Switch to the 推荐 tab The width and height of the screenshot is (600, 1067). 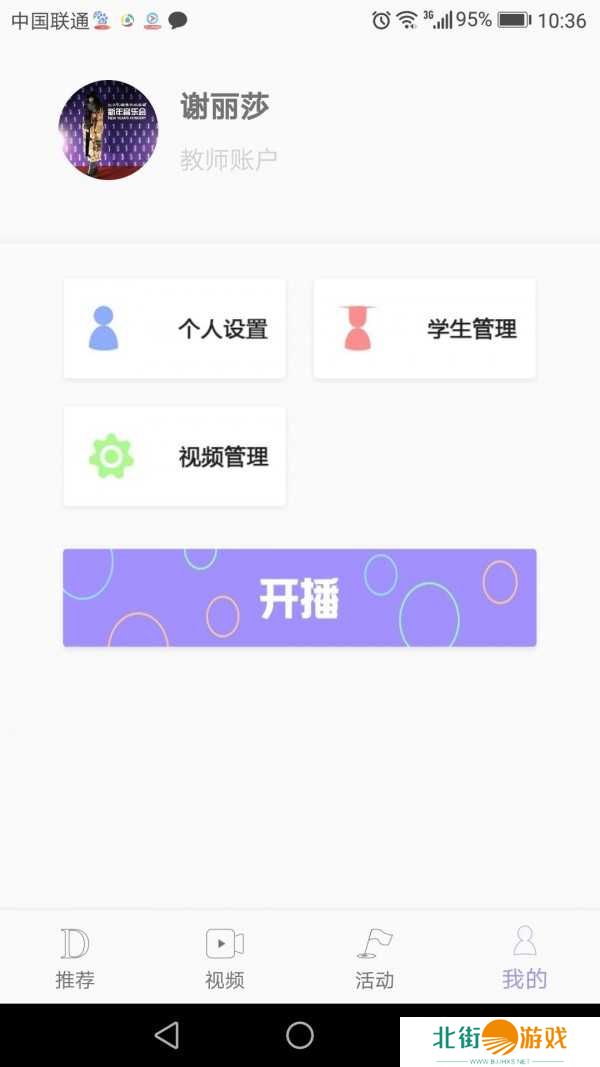pyautogui.click(x=75, y=957)
